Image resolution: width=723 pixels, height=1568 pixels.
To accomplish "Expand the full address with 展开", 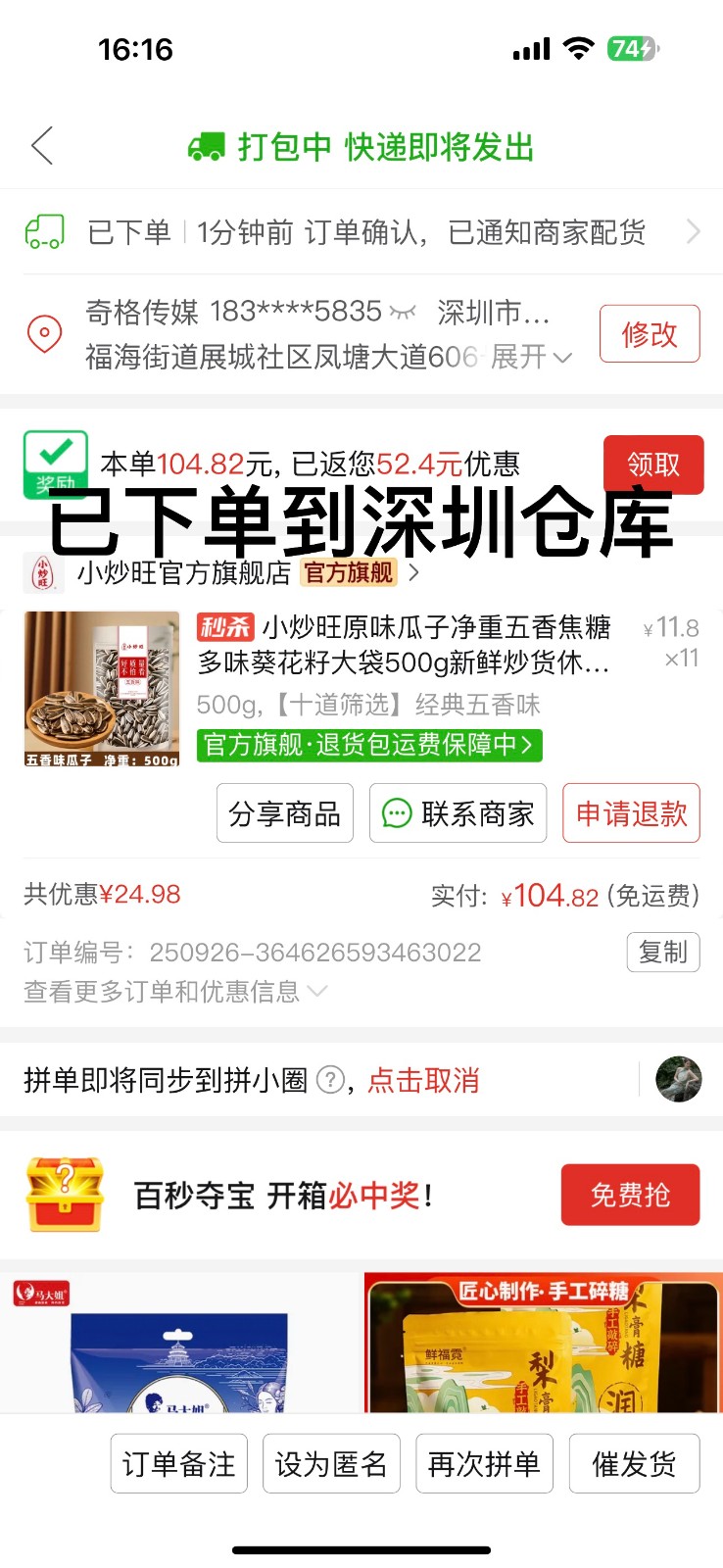I will pos(530,357).
